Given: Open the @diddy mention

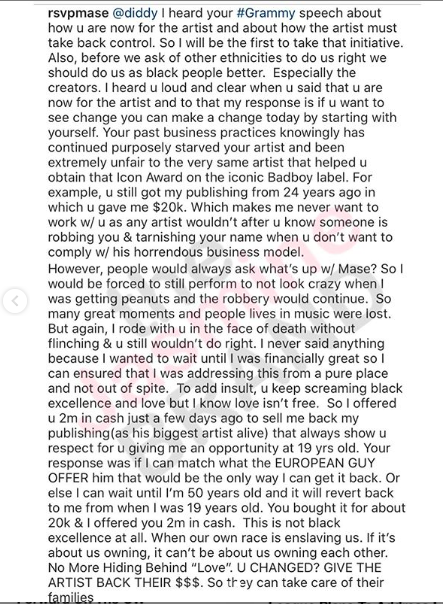Looking at the screenshot, I should [135, 13].
